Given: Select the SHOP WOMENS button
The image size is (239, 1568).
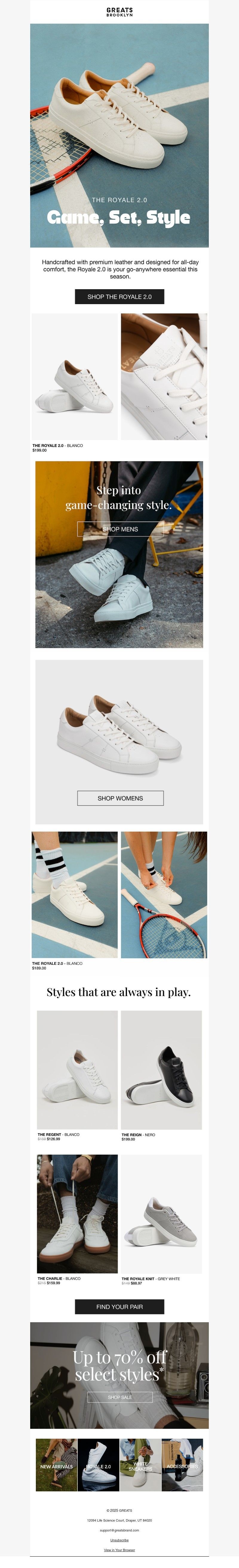Looking at the screenshot, I should pos(120,798).
